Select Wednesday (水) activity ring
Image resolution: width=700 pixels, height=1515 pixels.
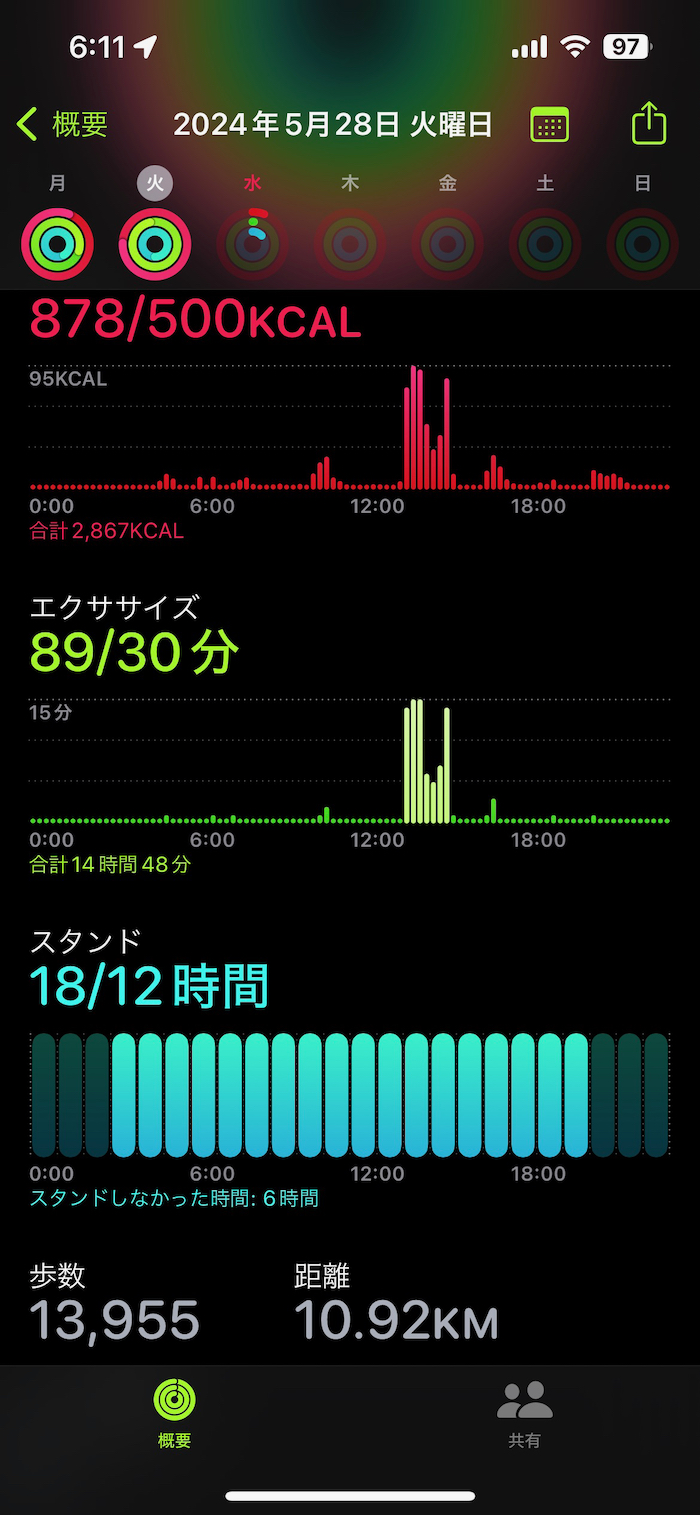[x=253, y=243]
